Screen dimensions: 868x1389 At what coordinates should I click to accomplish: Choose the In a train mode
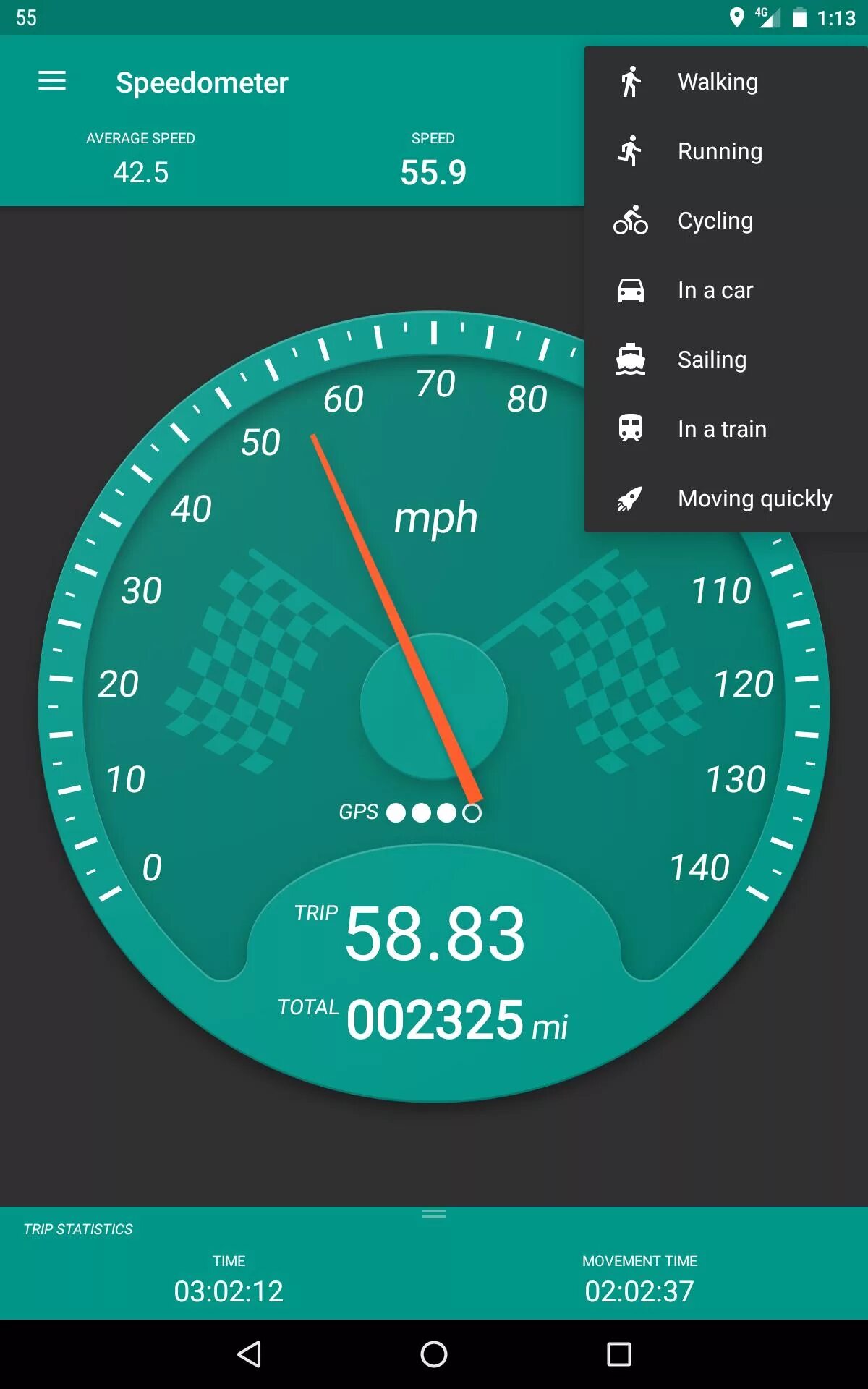[722, 429]
